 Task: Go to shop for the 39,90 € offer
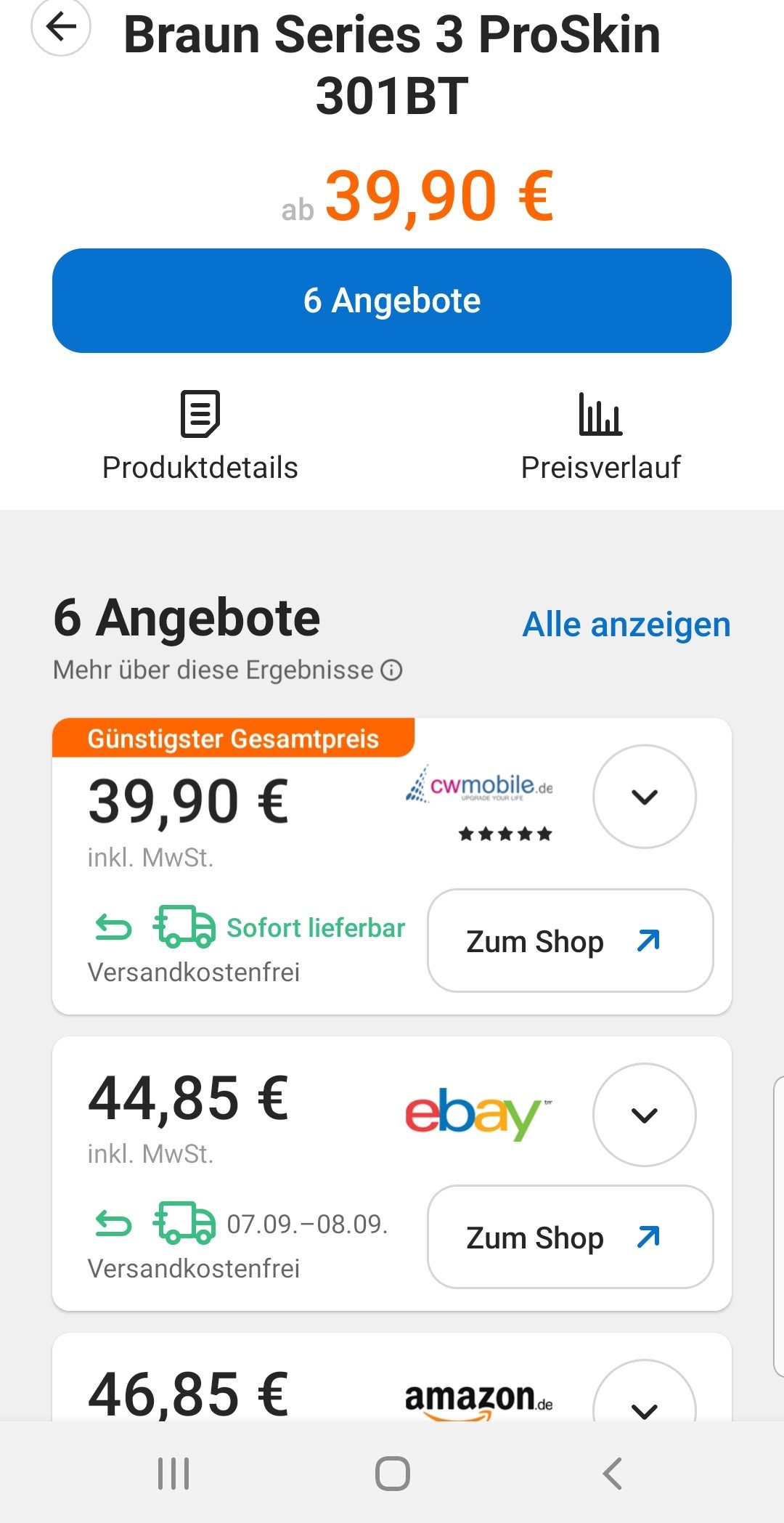coord(571,941)
